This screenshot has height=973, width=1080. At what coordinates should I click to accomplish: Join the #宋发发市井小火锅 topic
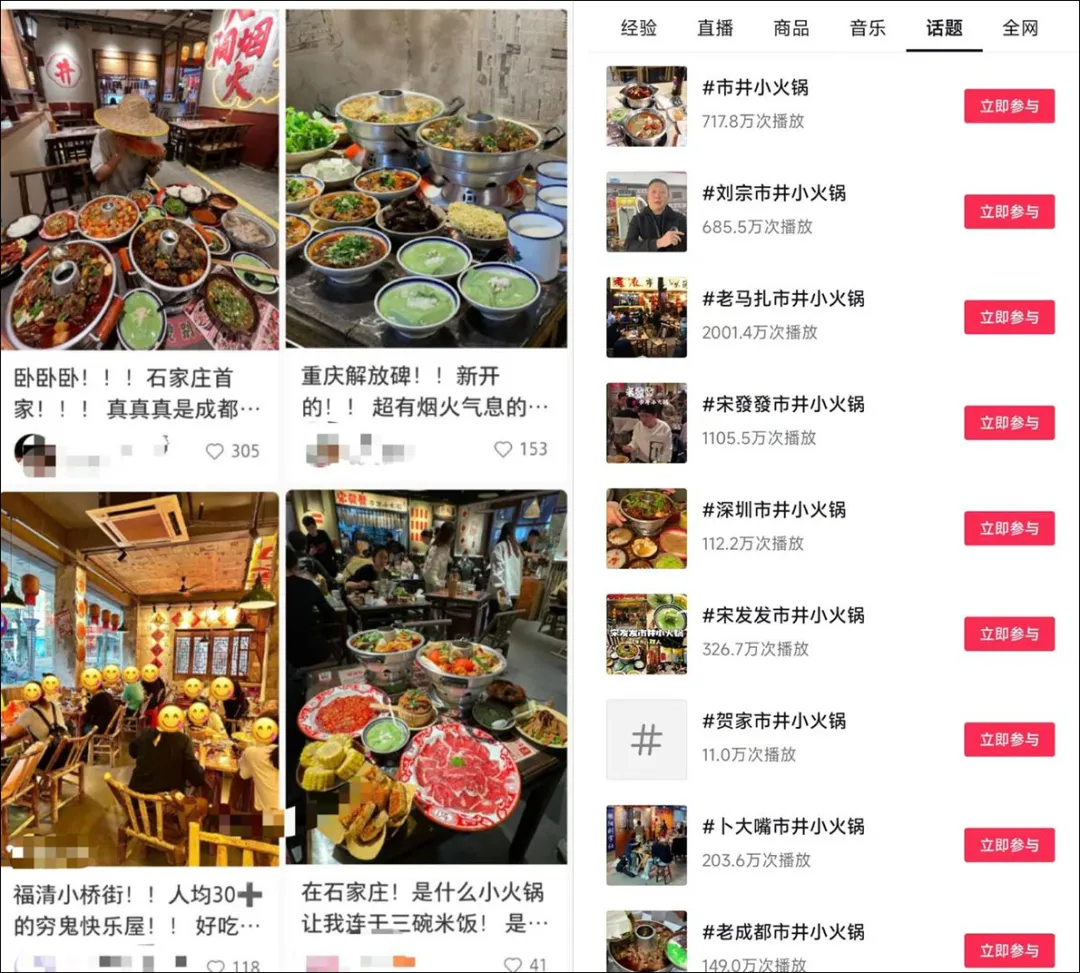[1009, 634]
